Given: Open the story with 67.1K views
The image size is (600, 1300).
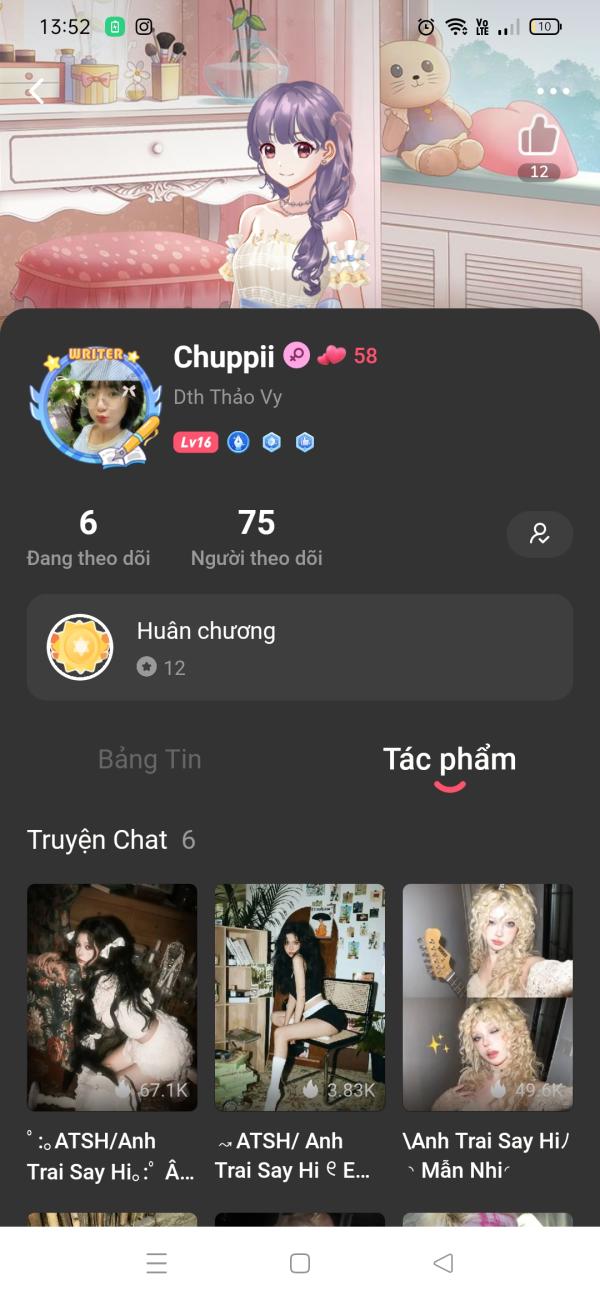Looking at the screenshot, I should (x=112, y=997).
